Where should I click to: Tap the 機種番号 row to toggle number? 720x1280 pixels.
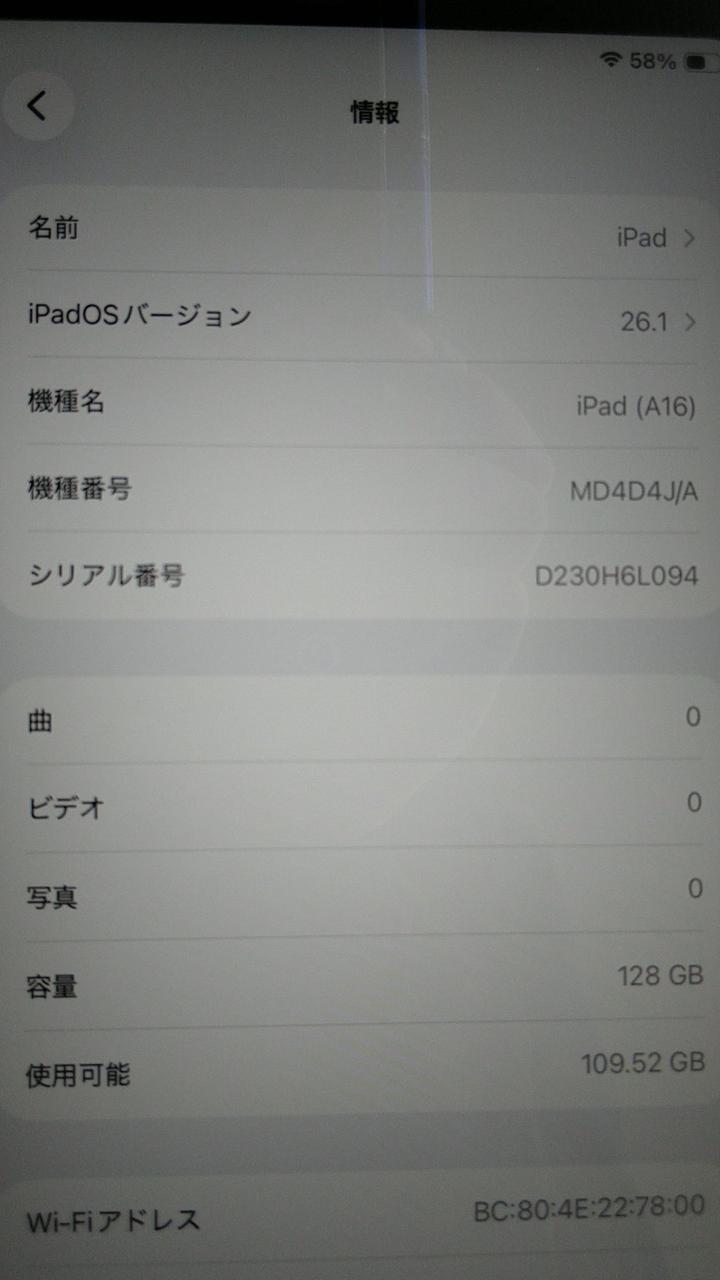360,491
